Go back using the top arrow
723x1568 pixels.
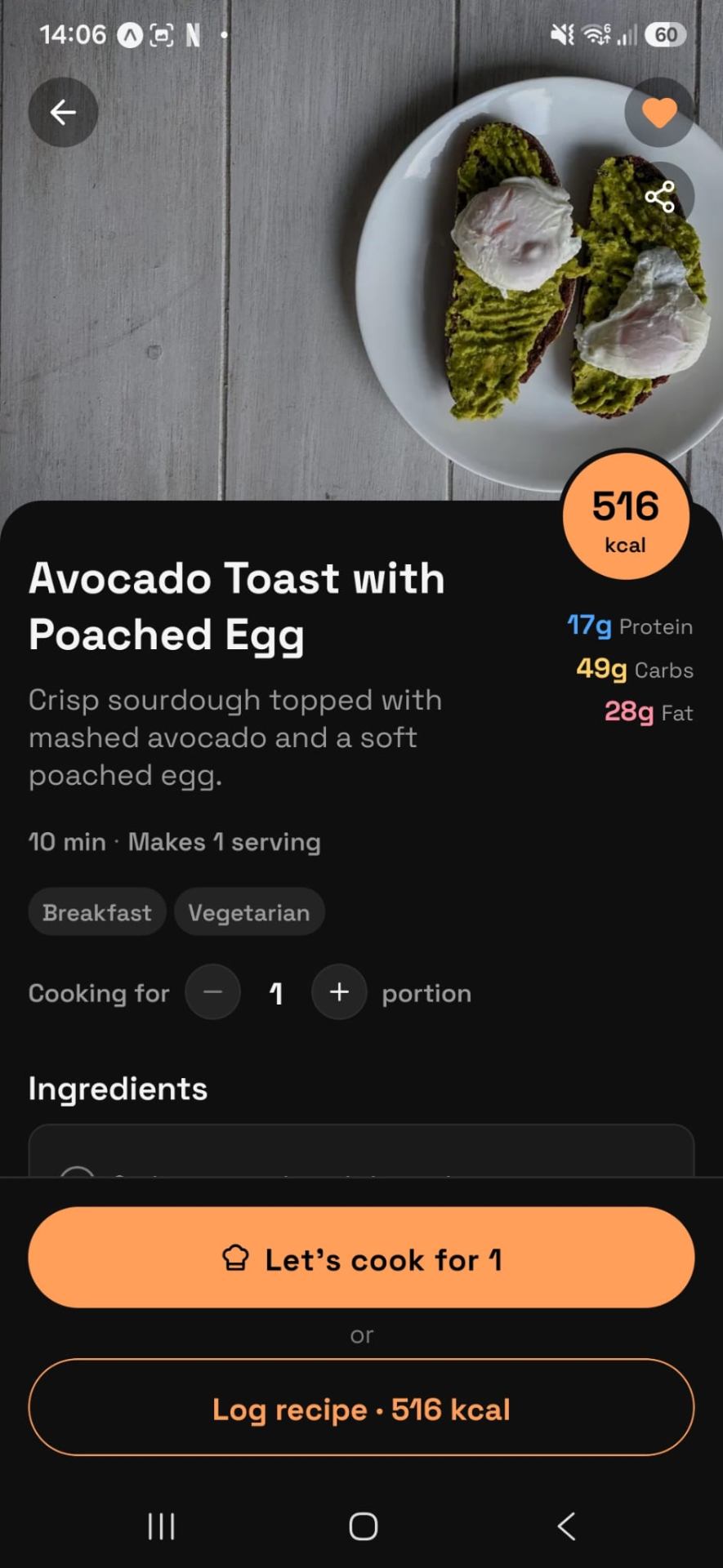click(x=63, y=112)
